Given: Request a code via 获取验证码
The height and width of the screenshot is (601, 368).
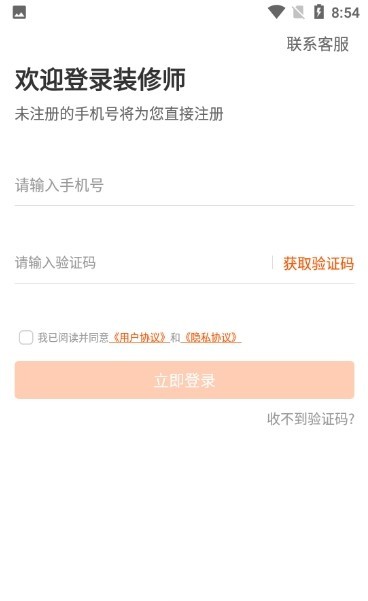Looking at the screenshot, I should (319, 263).
